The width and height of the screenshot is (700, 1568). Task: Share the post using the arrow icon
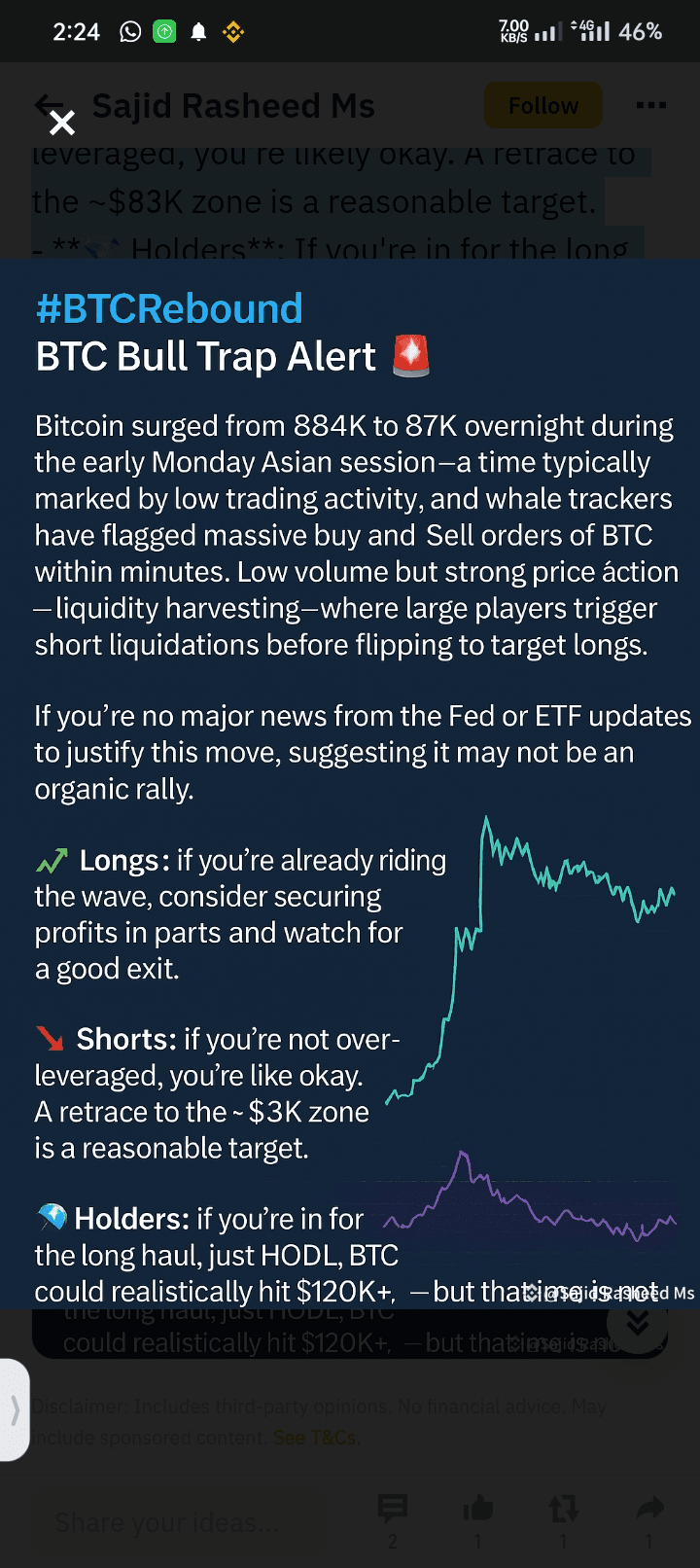click(x=649, y=1510)
